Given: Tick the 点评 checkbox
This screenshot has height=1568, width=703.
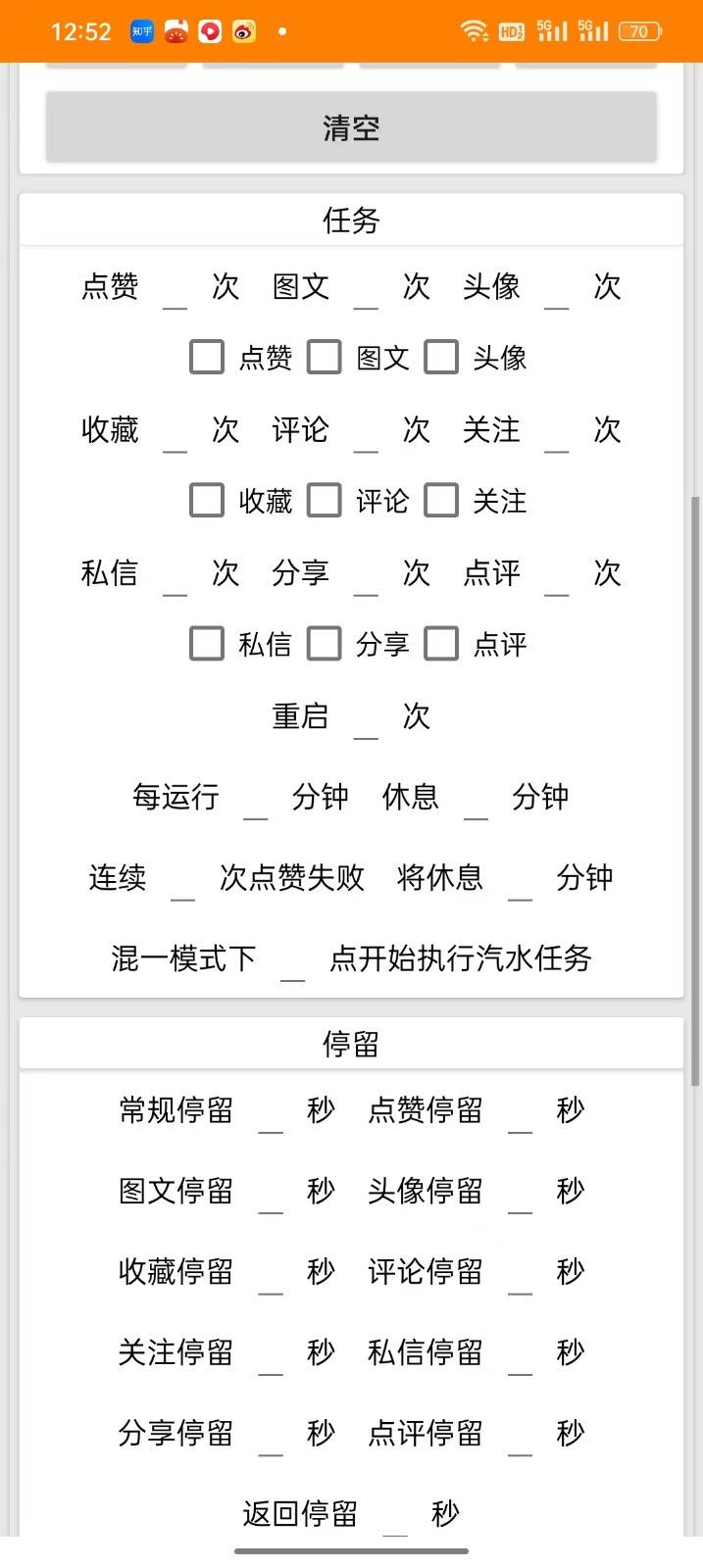Looking at the screenshot, I should click(x=441, y=643).
